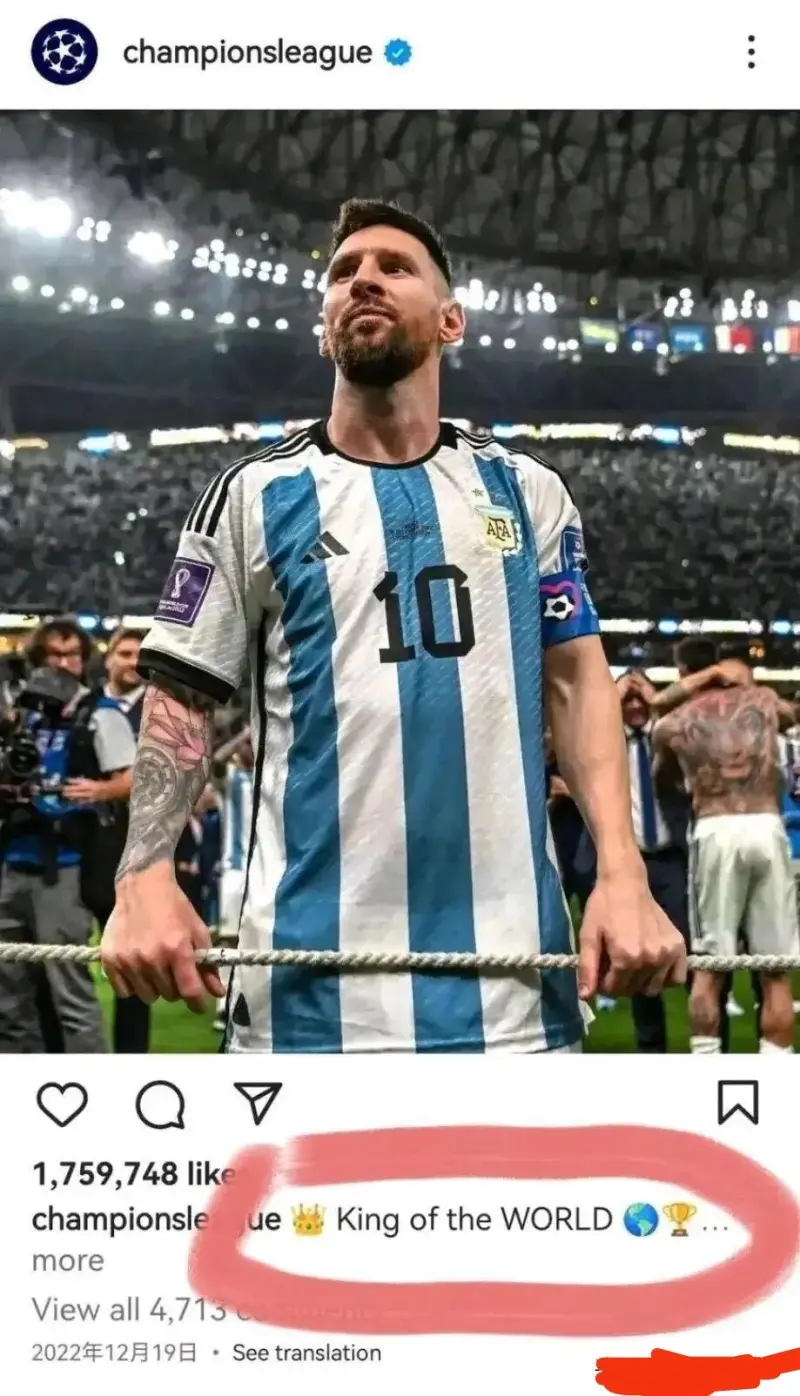Like the championsleague post

click(62, 1104)
